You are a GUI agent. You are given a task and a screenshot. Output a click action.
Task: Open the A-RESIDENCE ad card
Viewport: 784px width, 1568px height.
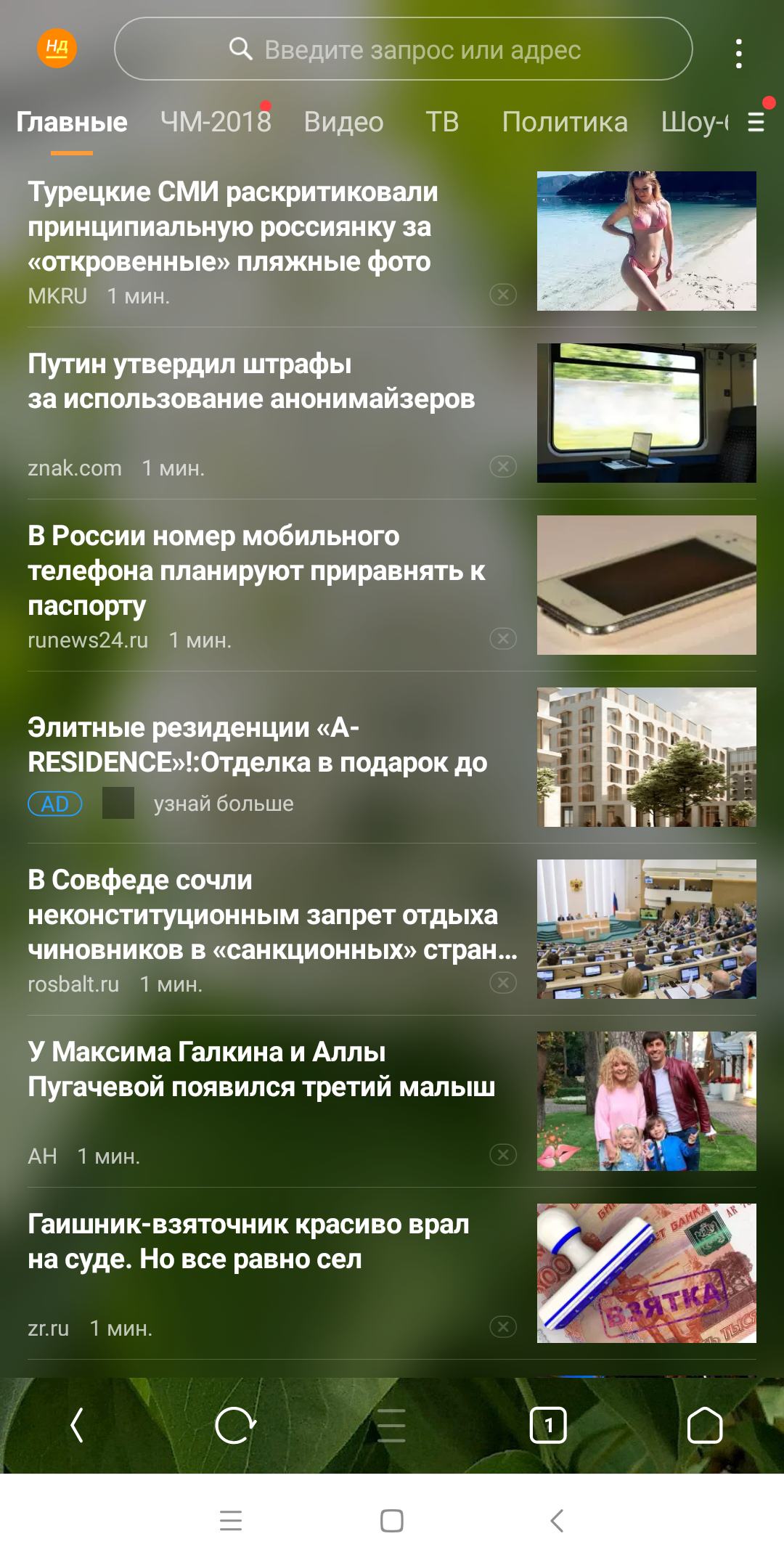click(x=258, y=746)
